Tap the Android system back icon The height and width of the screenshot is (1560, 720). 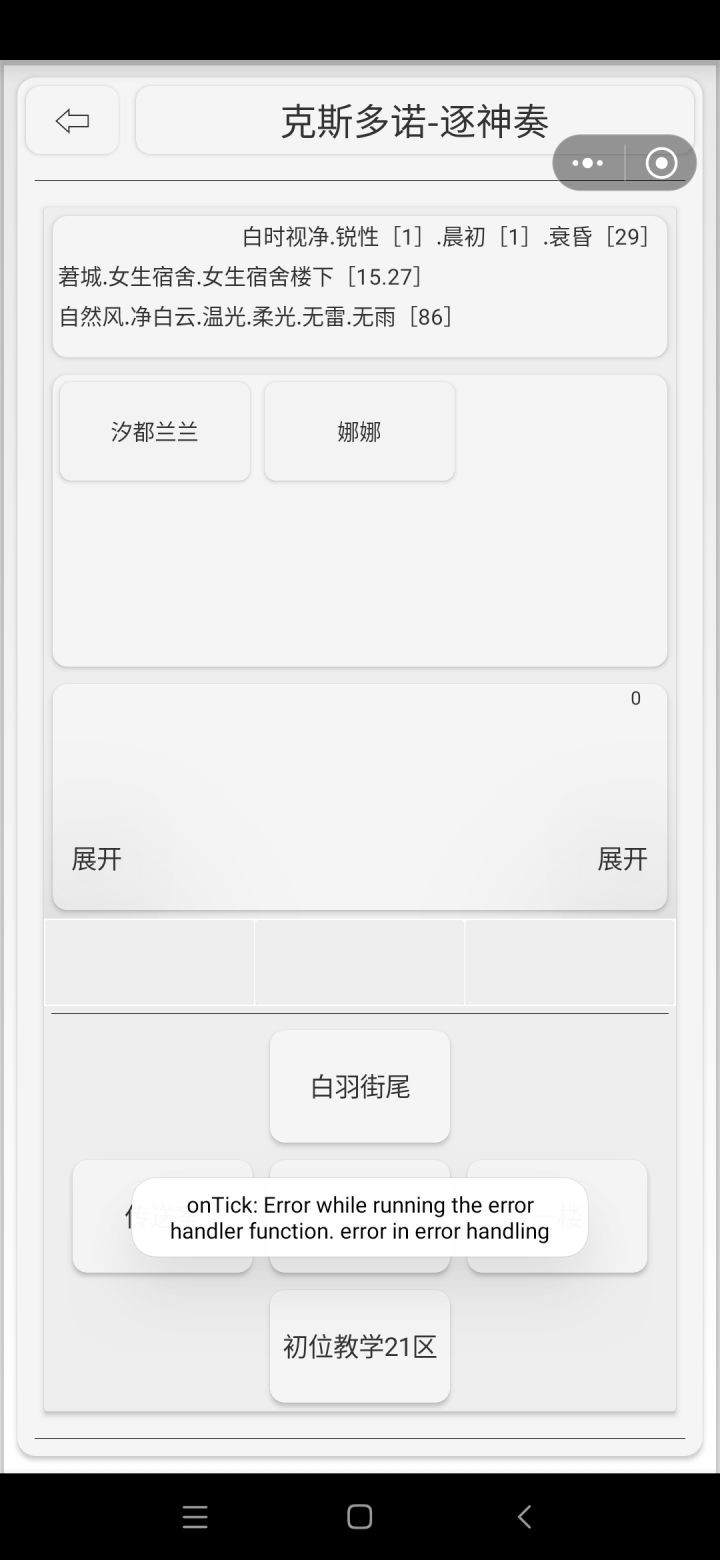tap(524, 1517)
